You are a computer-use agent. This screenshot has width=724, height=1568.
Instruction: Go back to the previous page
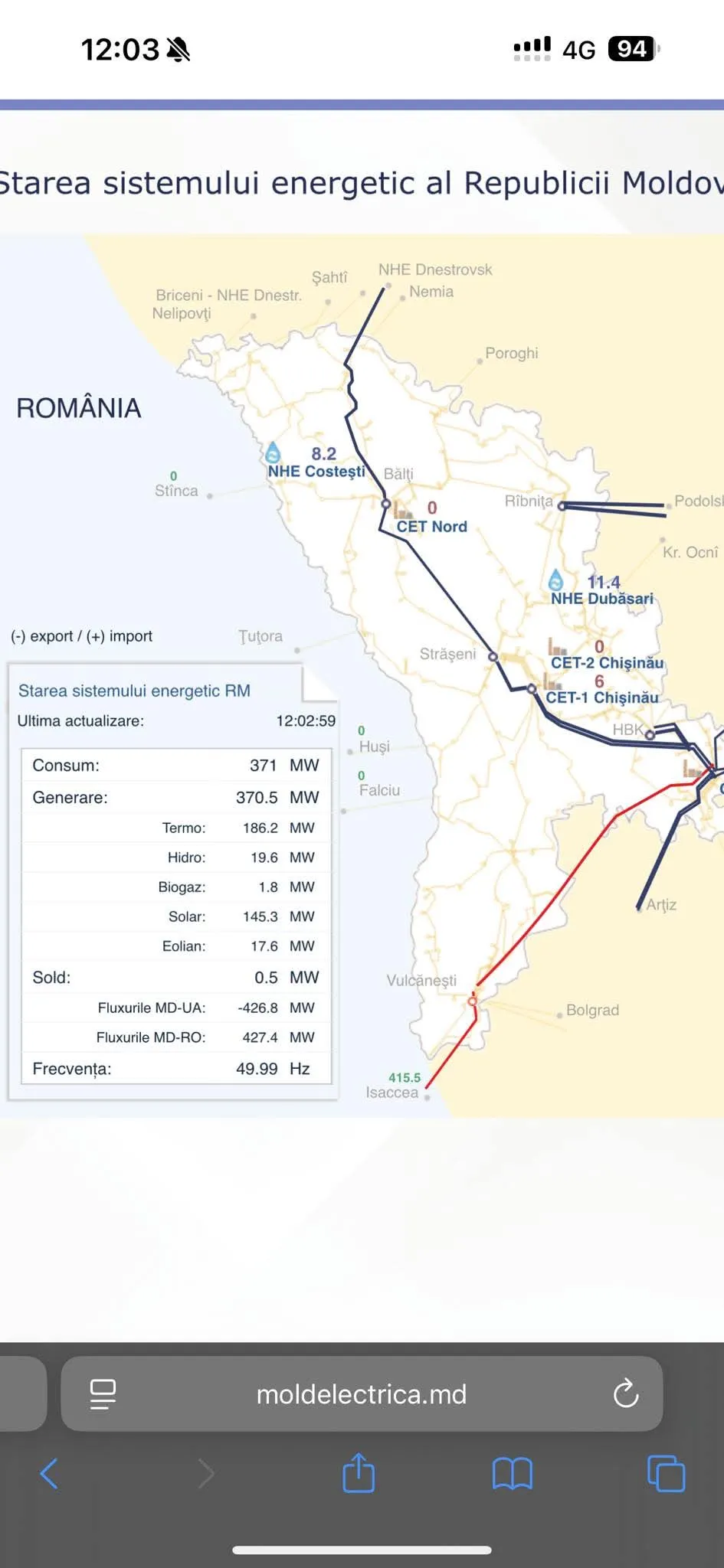point(49,1473)
